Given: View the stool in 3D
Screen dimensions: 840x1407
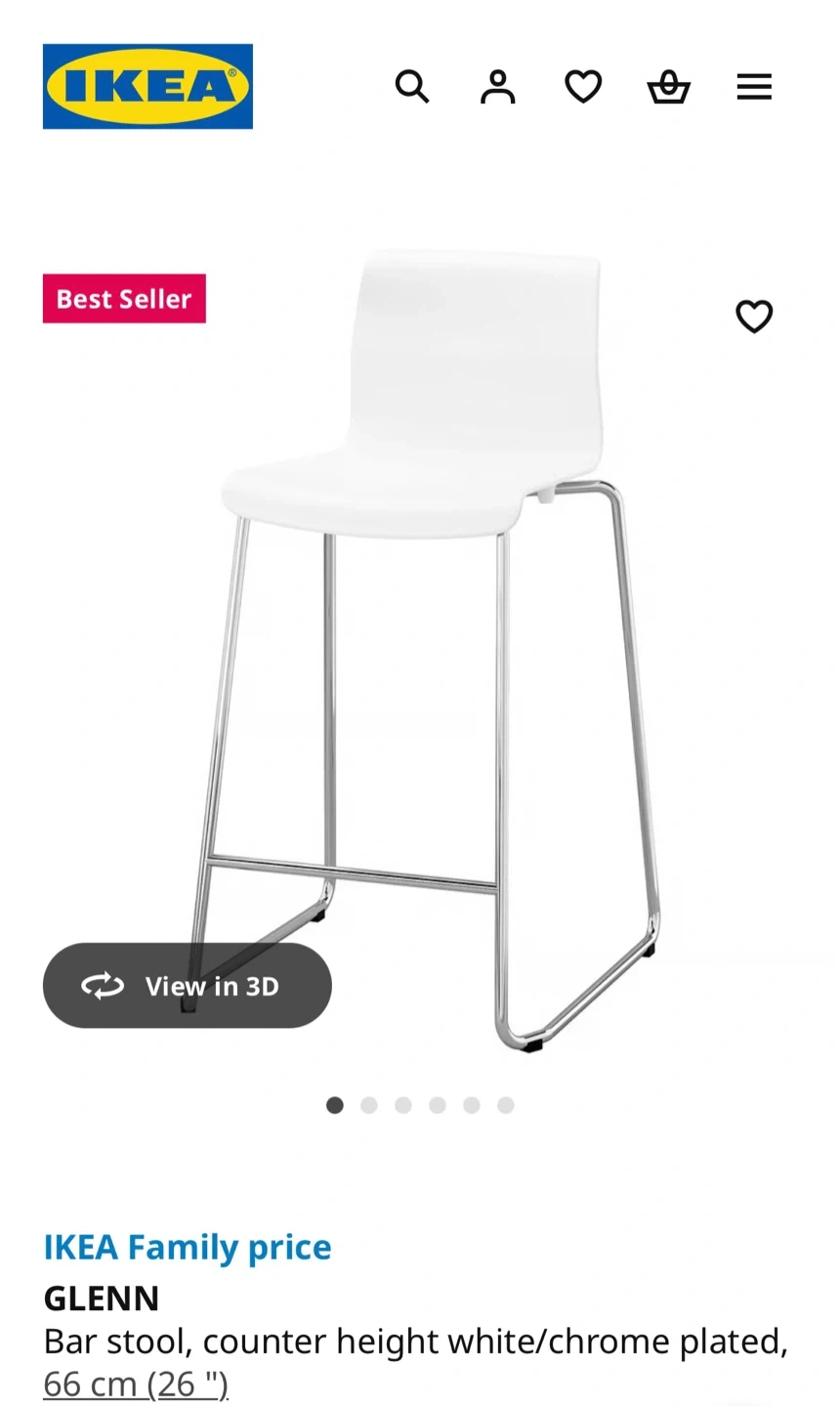Looking at the screenshot, I should tap(188, 985).
